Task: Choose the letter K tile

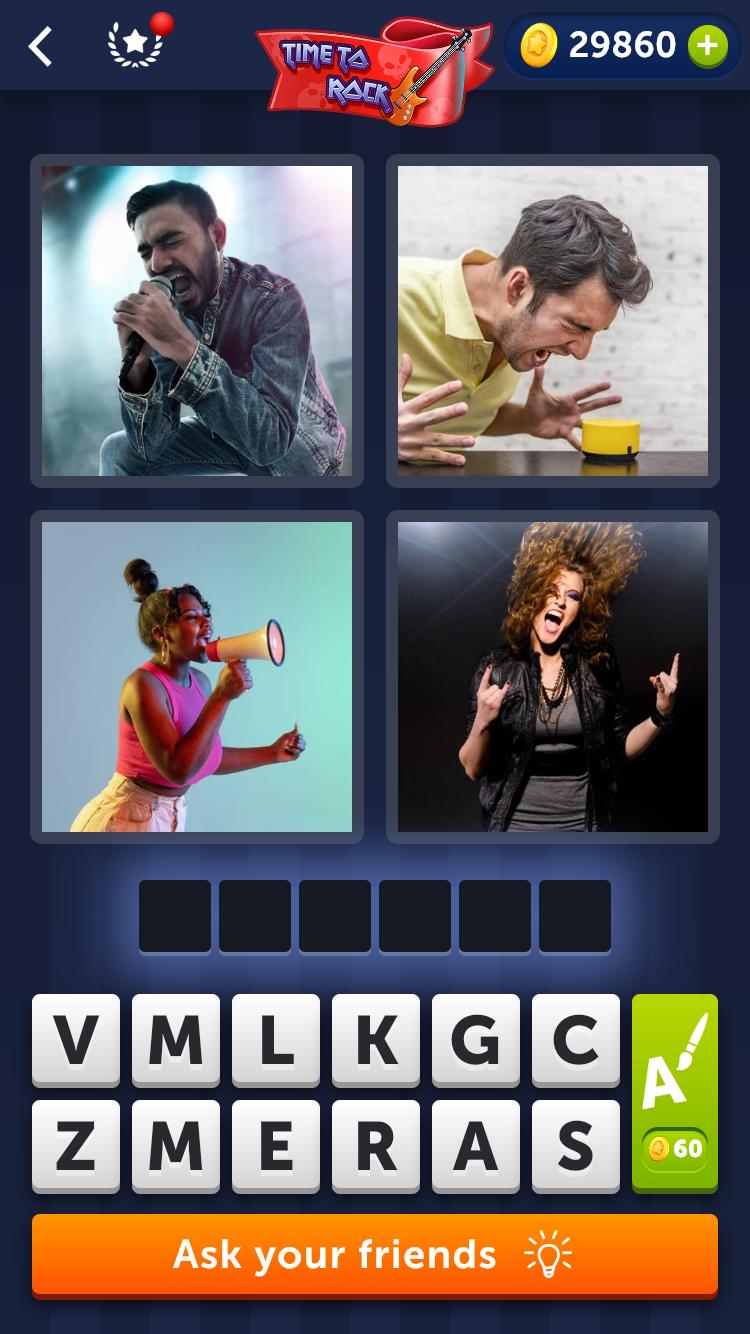Action: (376, 1040)
